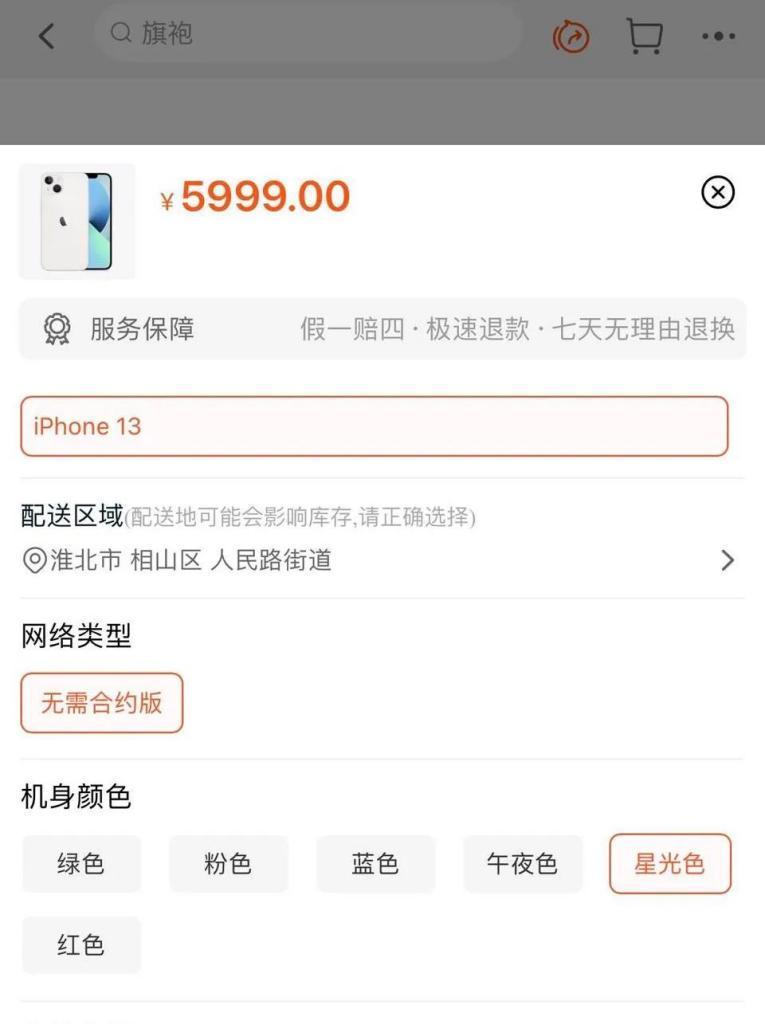Open the 服务保障 service guarantee row
The width and height of the screenshot is (765, 1024).
coord(382,329)
